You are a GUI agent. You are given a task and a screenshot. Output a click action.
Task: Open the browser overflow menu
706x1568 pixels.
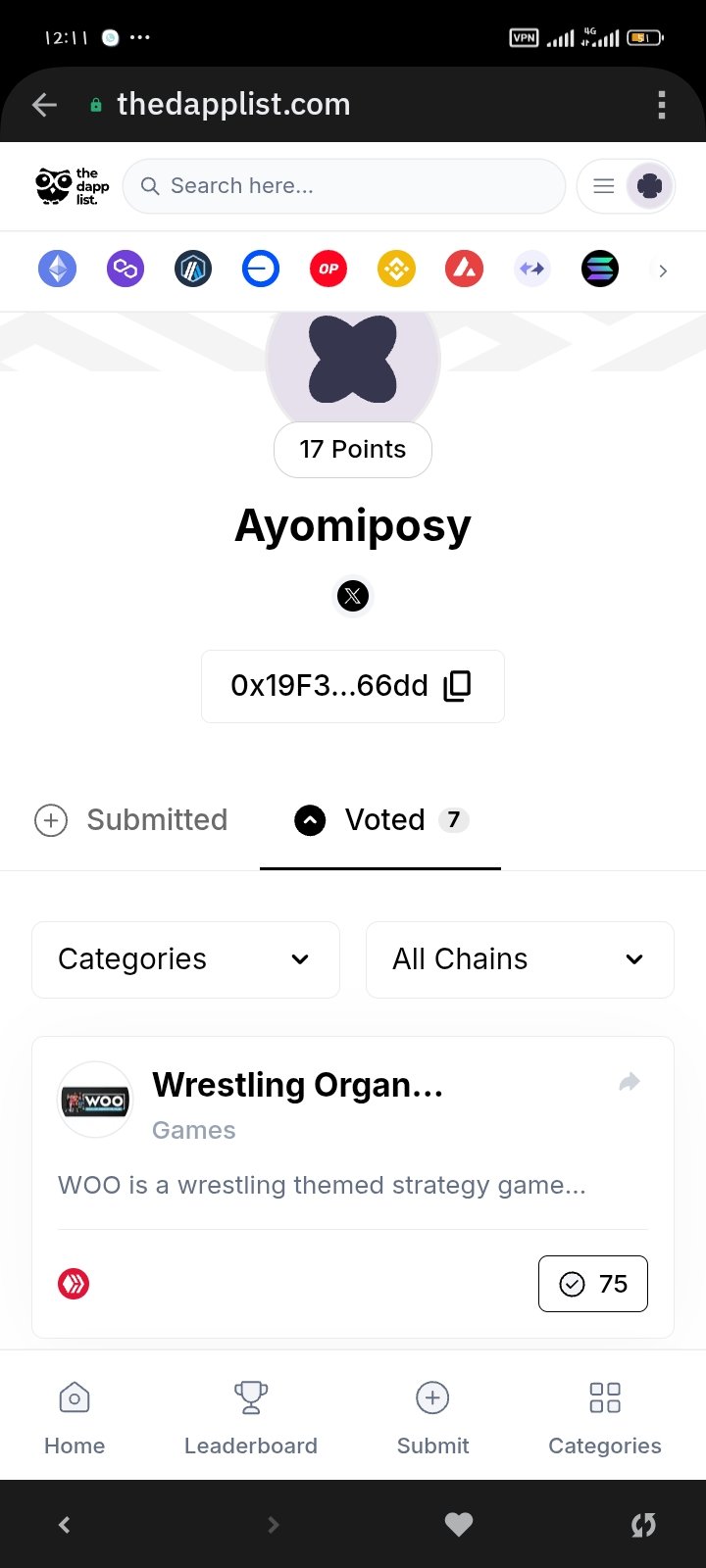662,105
